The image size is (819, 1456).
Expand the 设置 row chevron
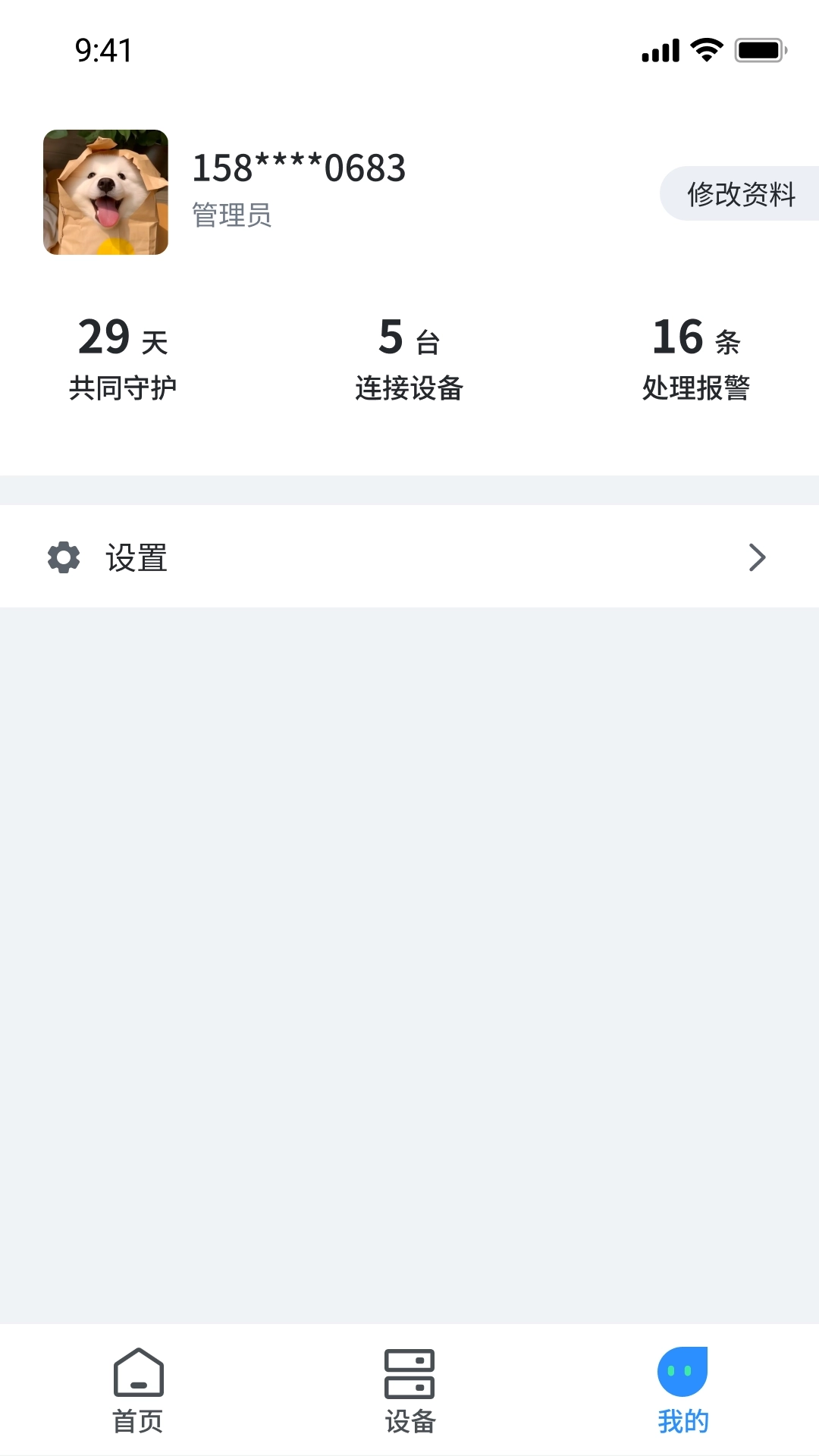pos(758,557)
